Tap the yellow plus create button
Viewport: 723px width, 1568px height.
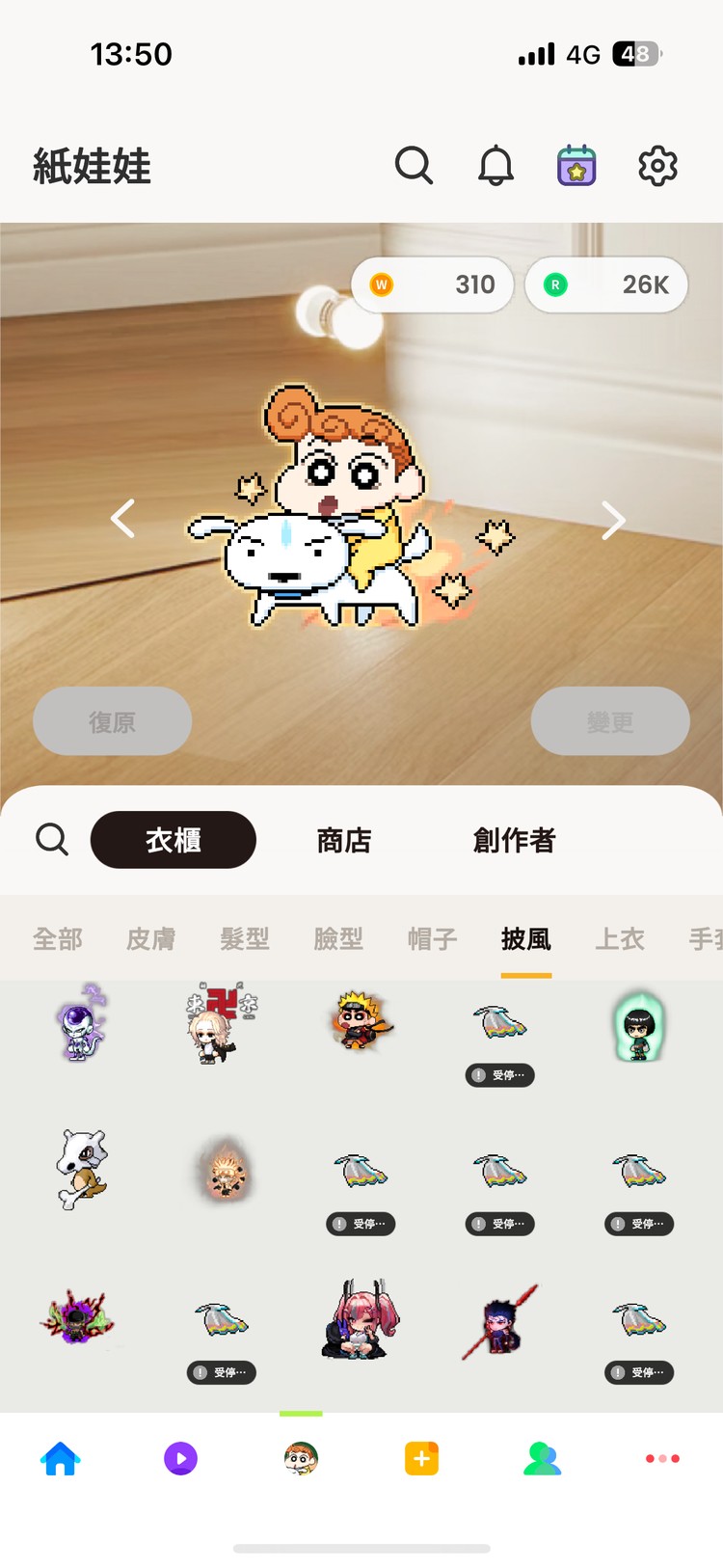(x=421, y=1458)
